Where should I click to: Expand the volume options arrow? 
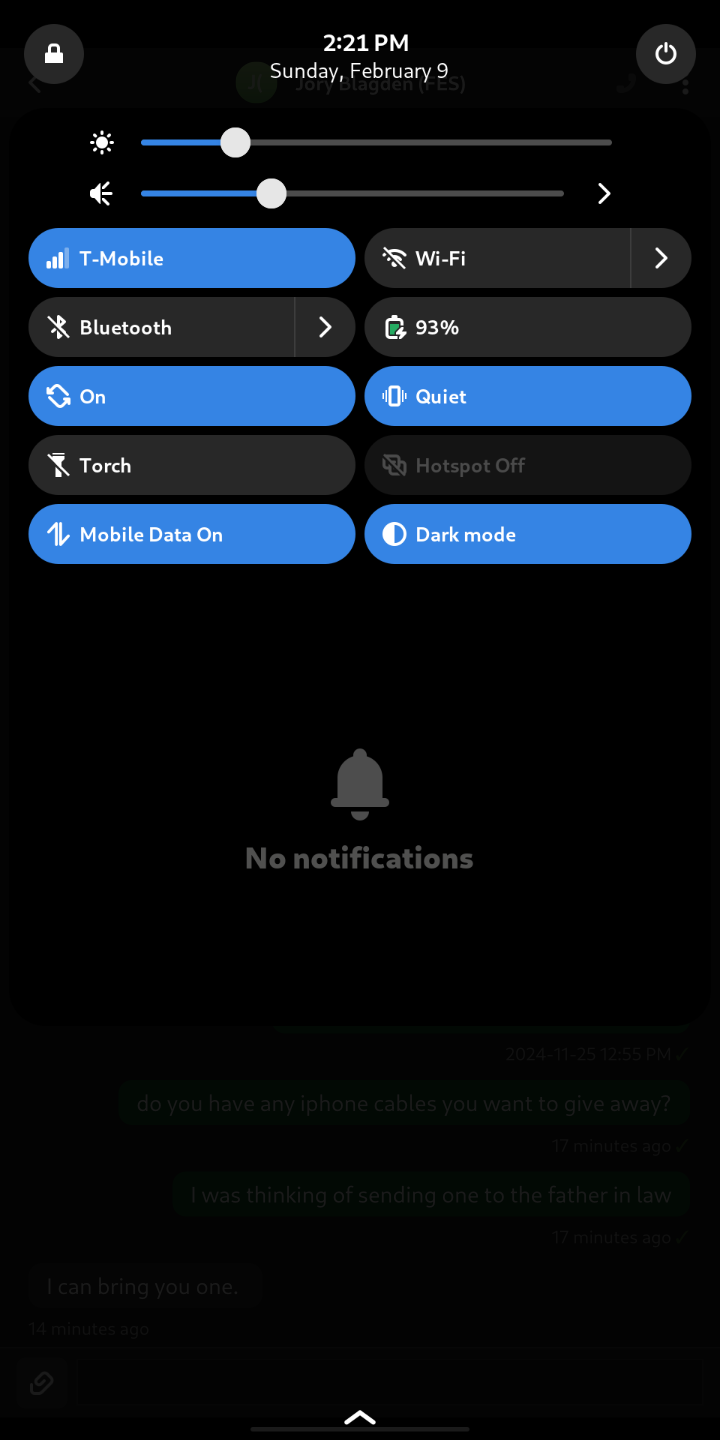click(604, 194)
